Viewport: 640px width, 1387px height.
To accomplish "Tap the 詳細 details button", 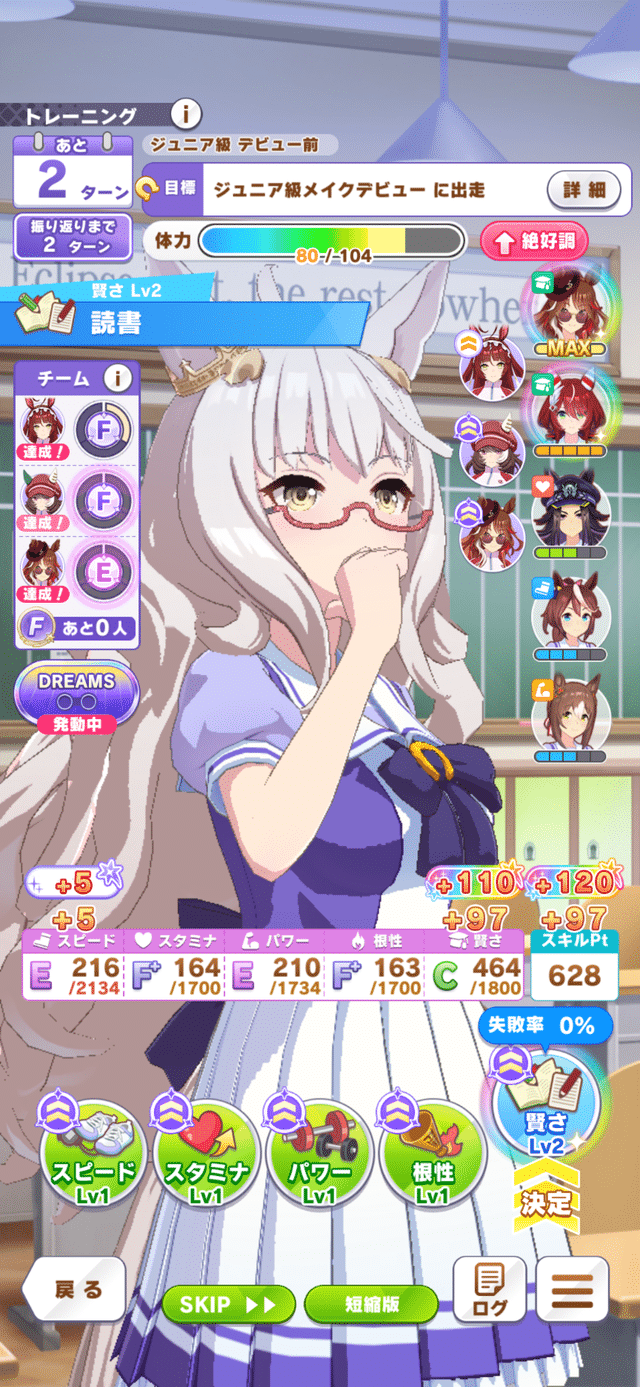I will (x=584, y=189).
